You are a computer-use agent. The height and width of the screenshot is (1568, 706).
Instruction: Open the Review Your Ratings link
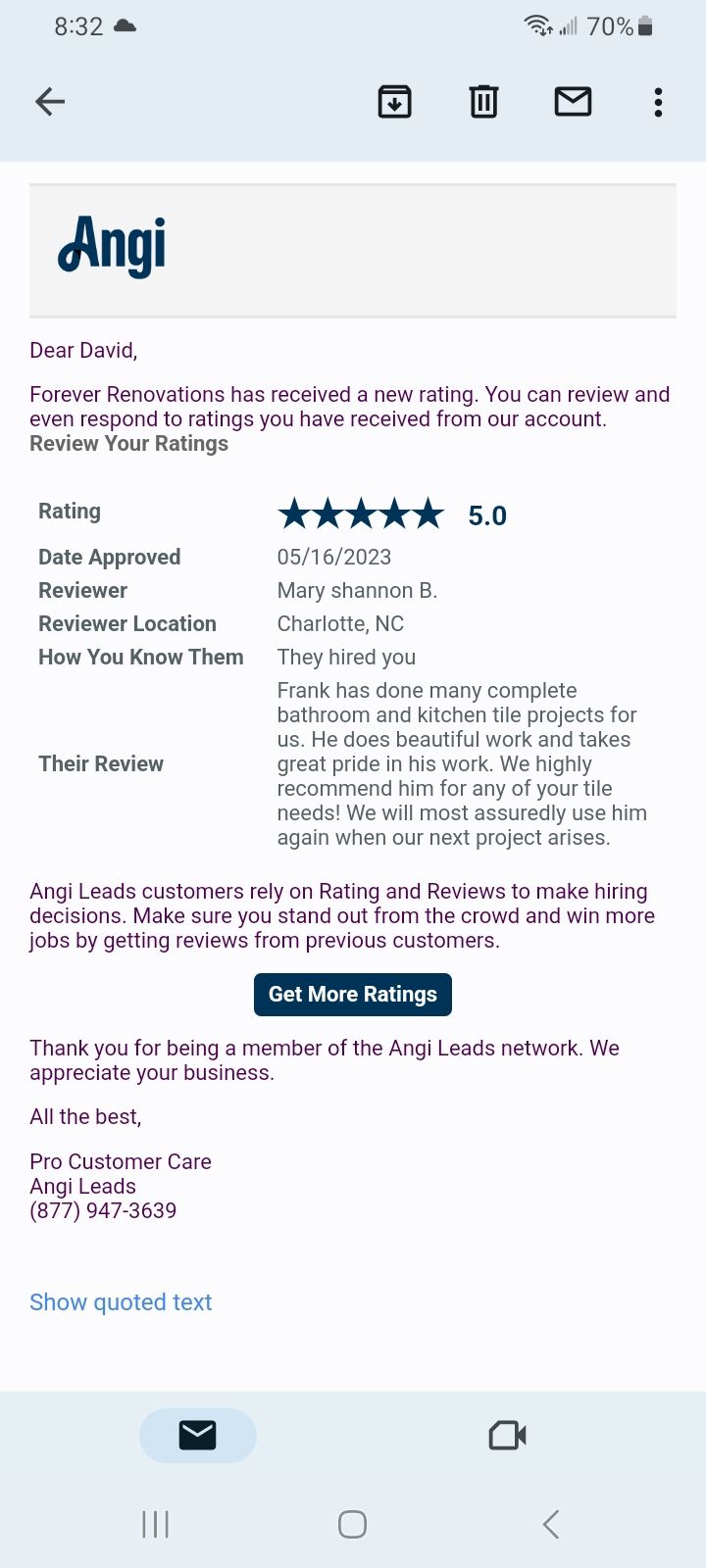pos(128,444)
